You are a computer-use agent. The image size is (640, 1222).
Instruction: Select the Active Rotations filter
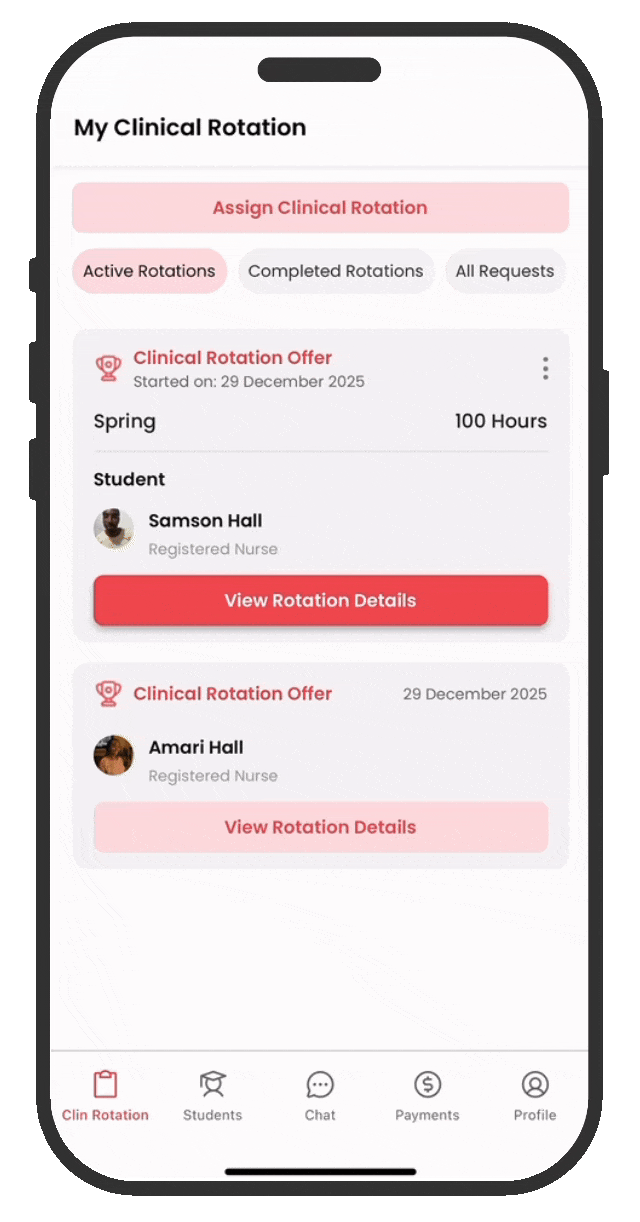(149, 271)
